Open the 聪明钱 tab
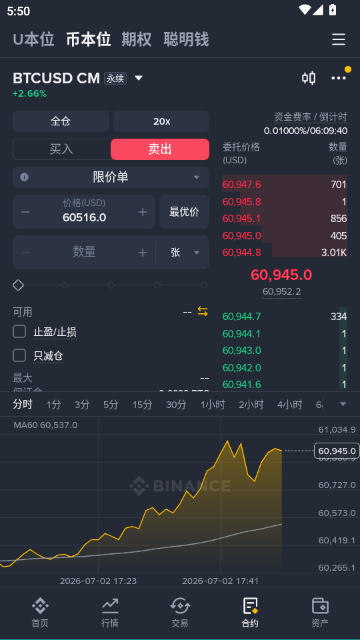Viewport: 360px width, 640px height. [186, 40]
